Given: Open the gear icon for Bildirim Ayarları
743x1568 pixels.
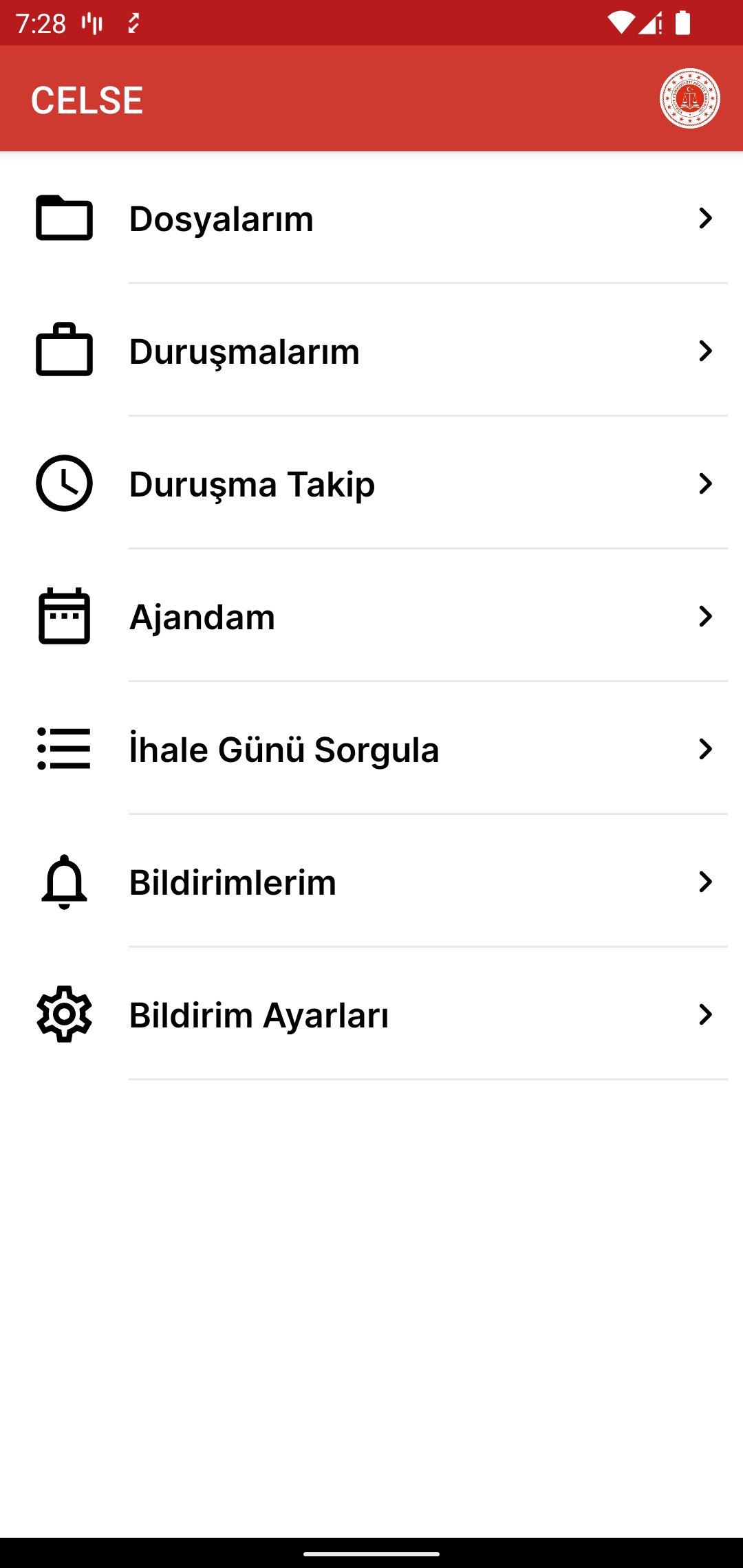Looking at the screenshot, I should pyautogui.click(x=65, y=1015).
